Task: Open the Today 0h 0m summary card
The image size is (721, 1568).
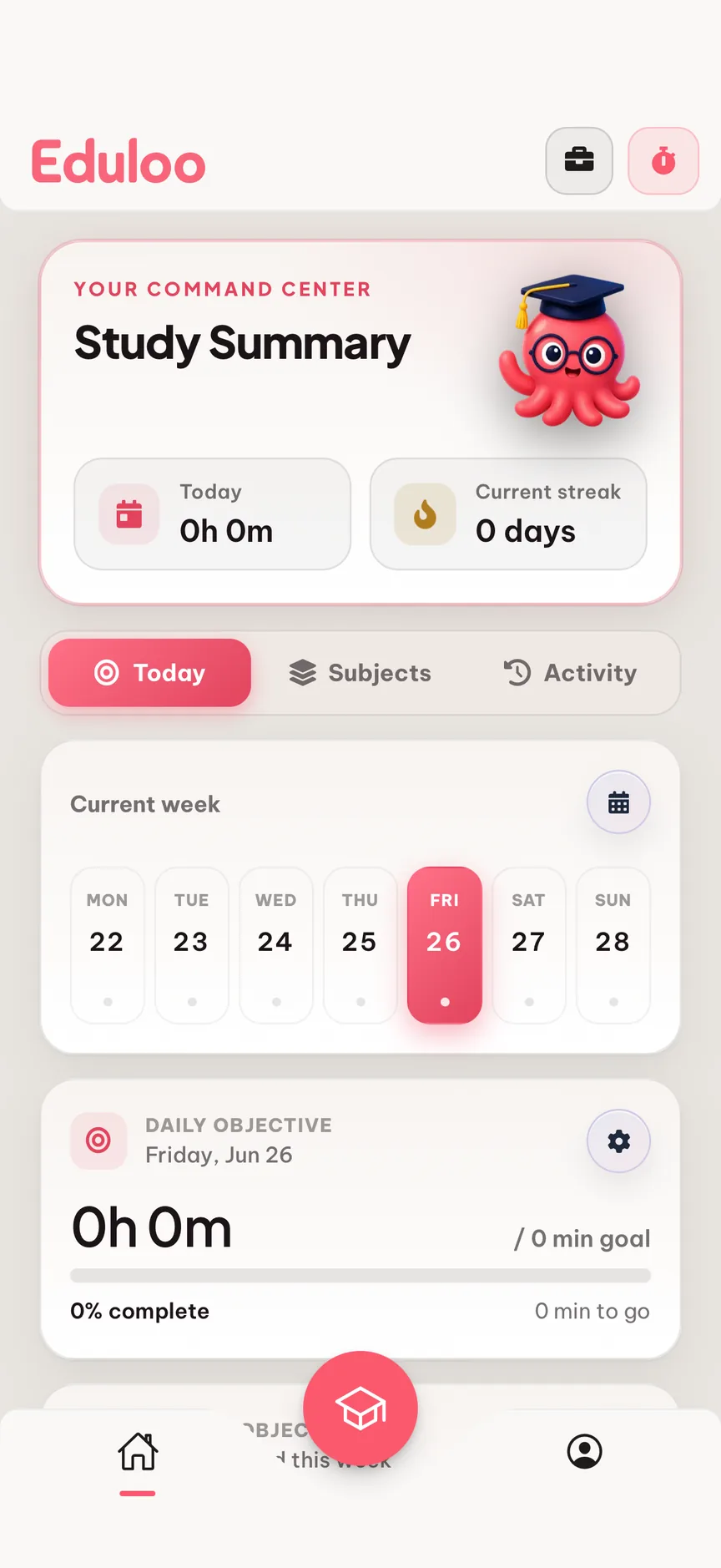Action: [x=212, y=513]
